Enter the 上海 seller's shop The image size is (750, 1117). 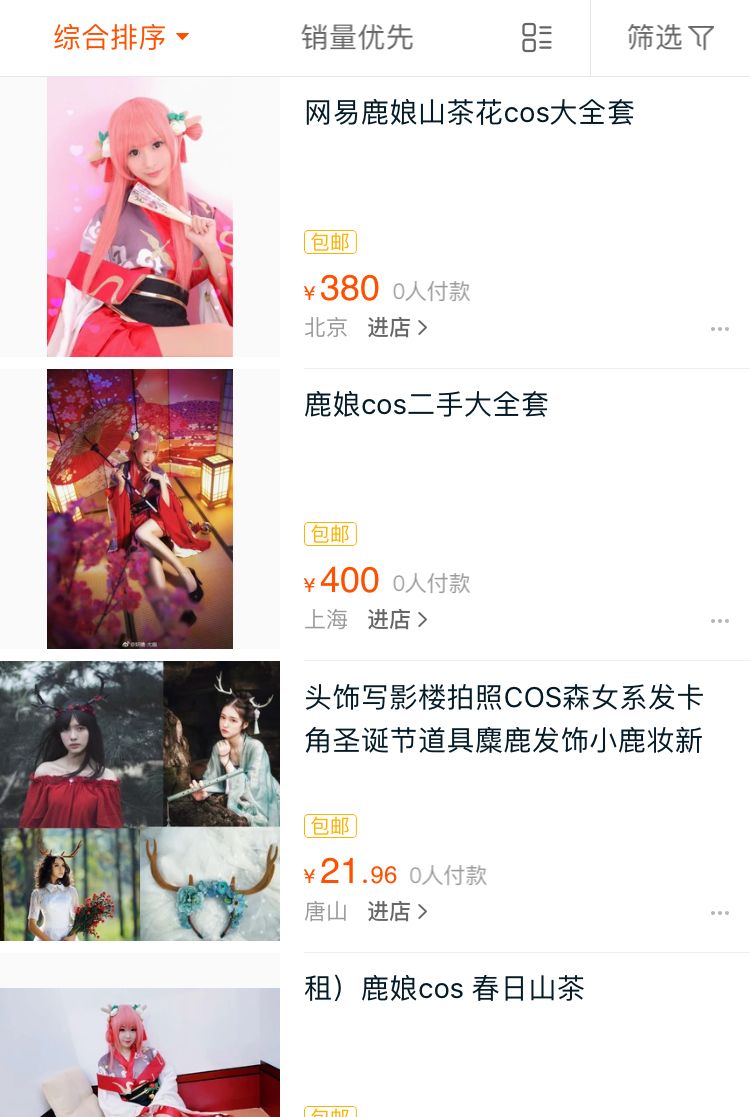coord(397,620)
